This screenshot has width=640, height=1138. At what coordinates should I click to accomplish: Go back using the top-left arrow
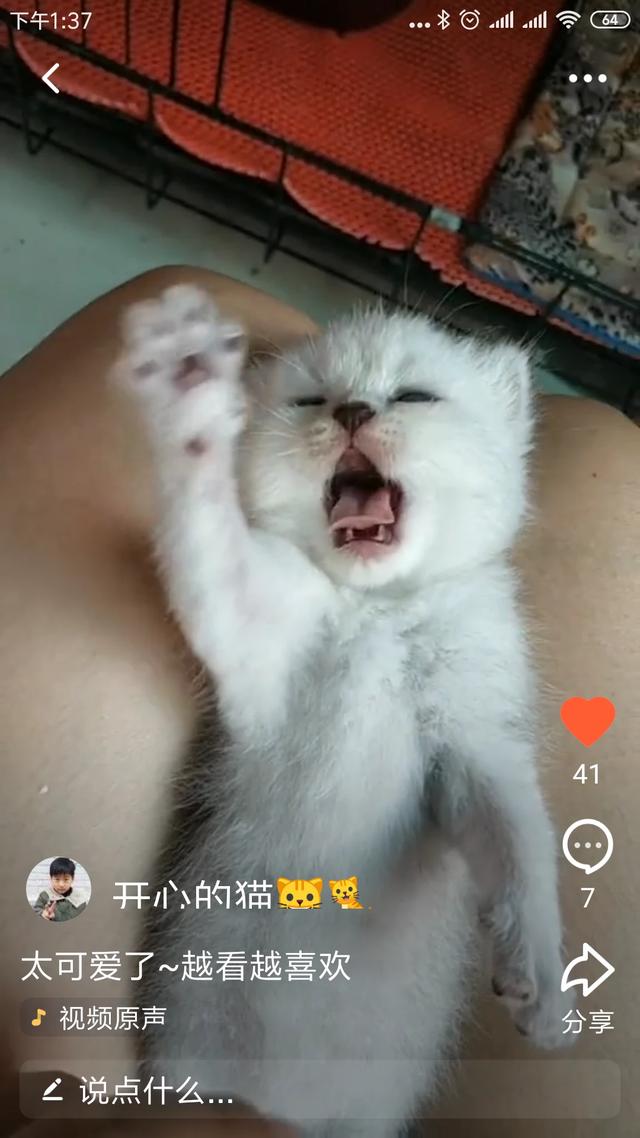[x=51, y=78]
